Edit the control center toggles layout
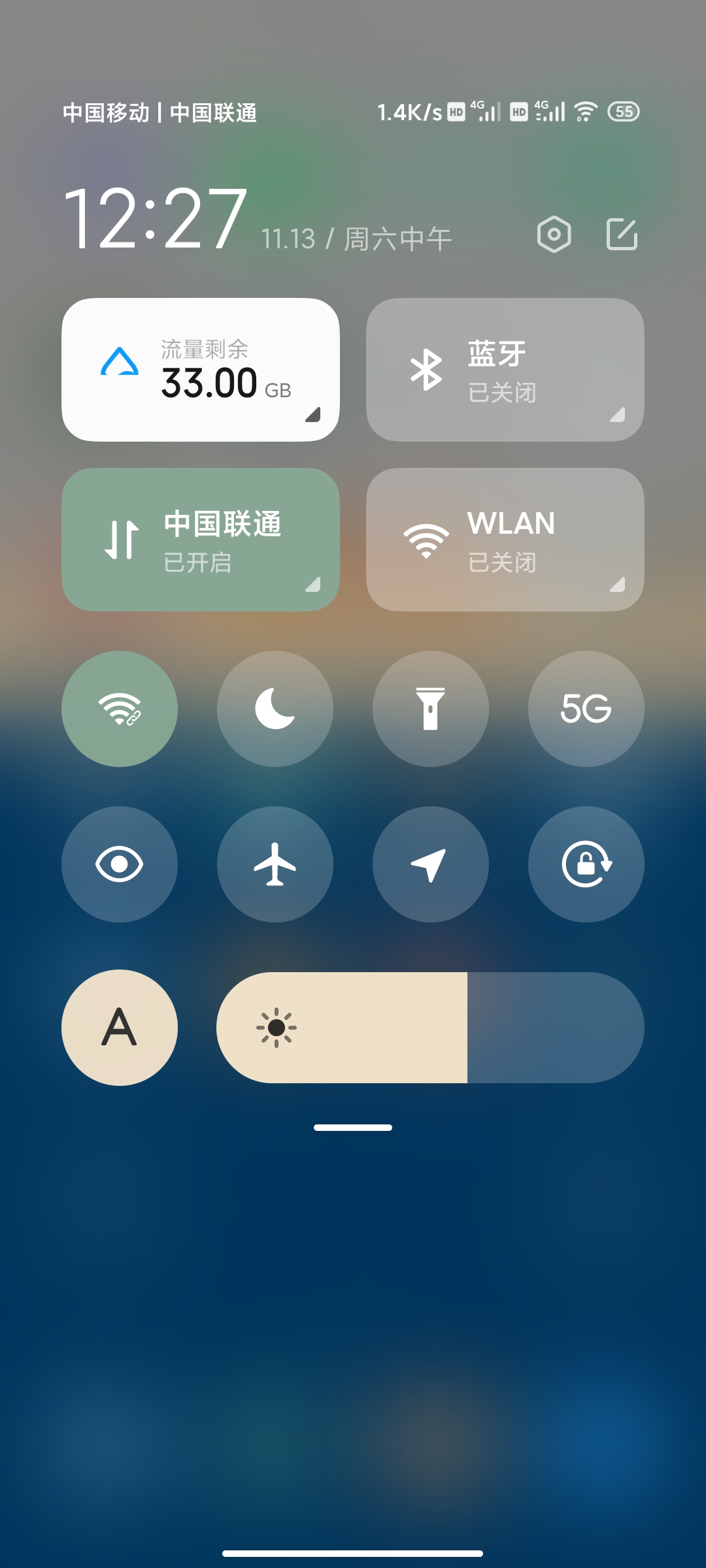This screenshot has width=706, height=1568. point(622,234)
